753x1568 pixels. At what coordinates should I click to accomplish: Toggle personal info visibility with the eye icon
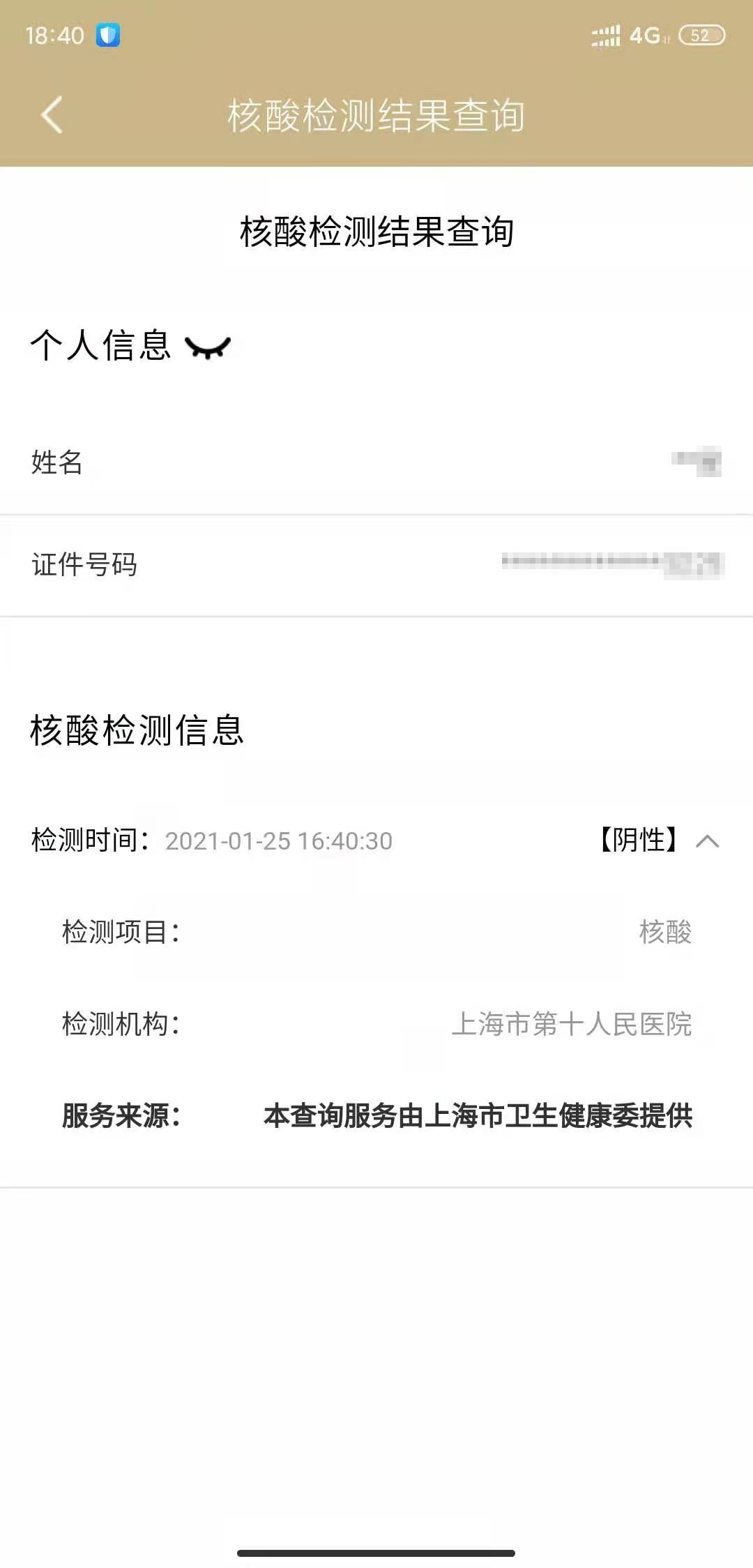point(207,347)
